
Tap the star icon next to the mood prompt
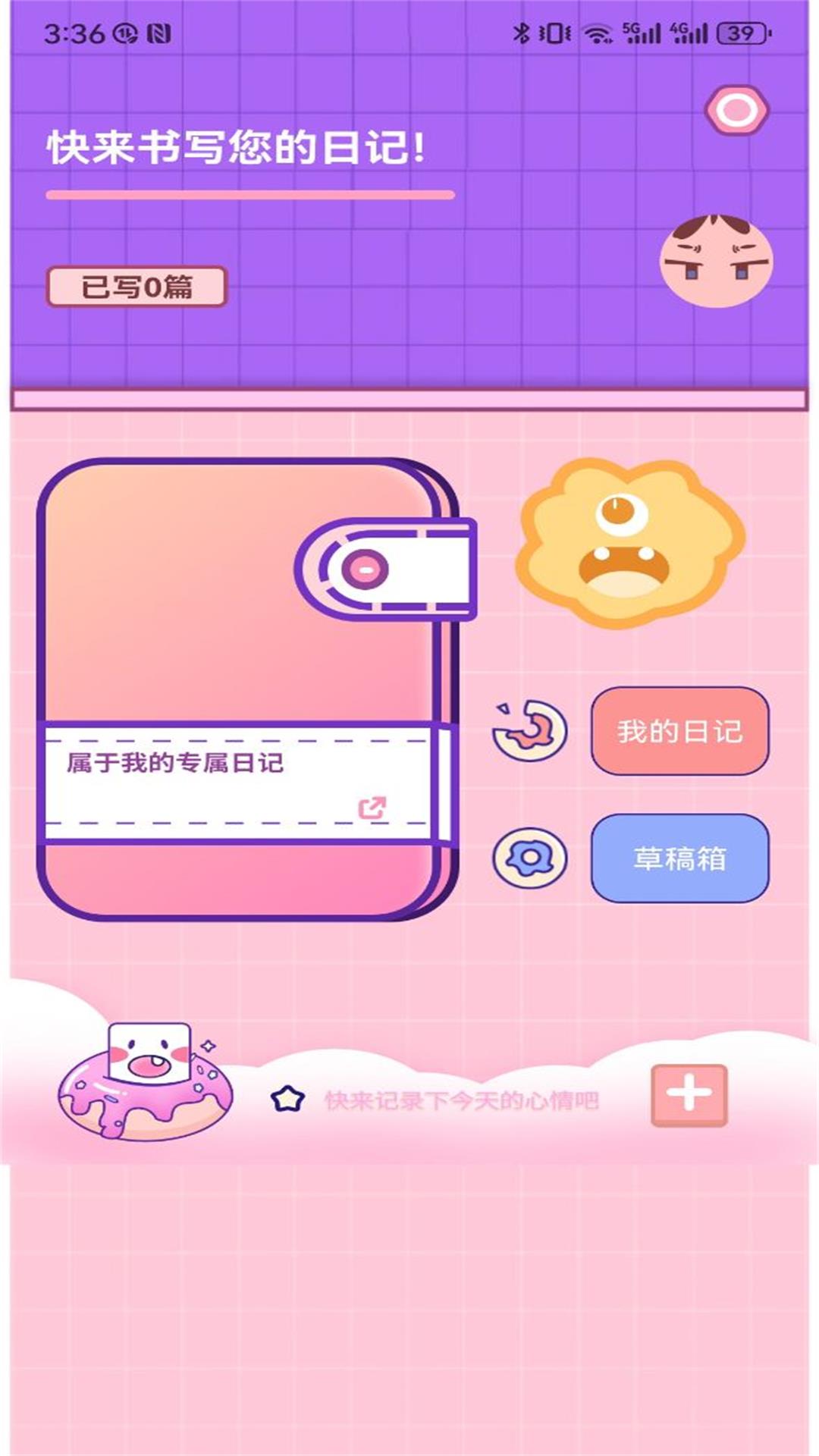point(287,1097)
